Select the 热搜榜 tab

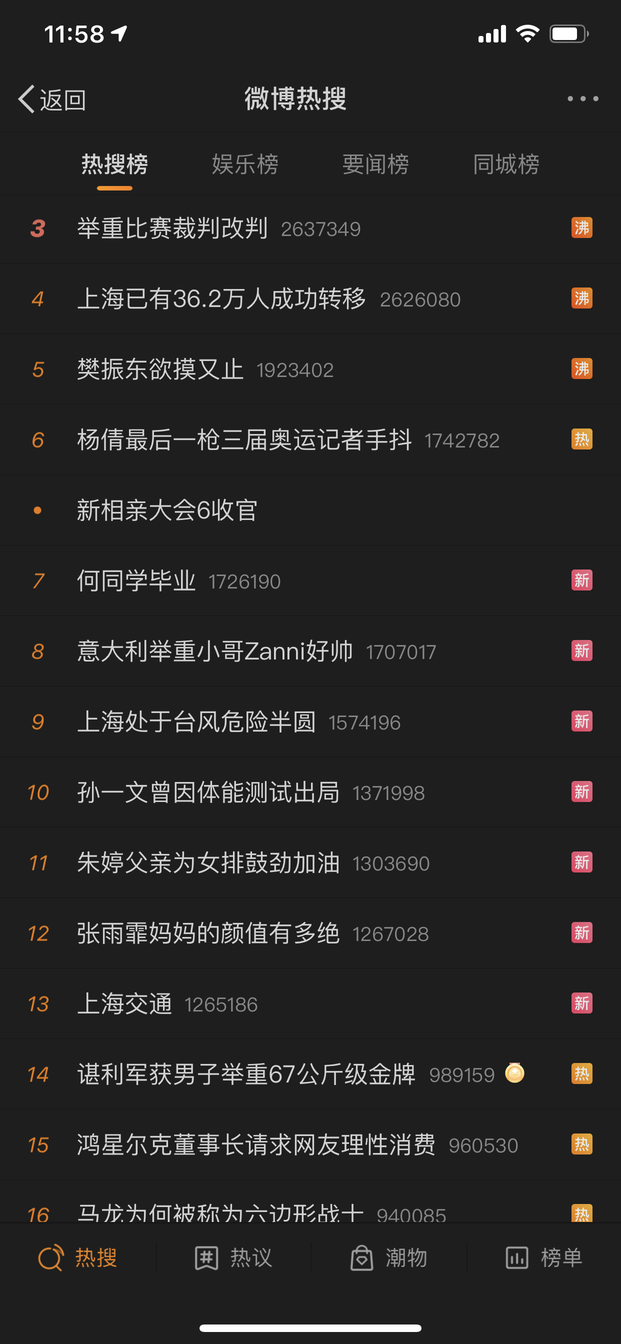[115, 164]
